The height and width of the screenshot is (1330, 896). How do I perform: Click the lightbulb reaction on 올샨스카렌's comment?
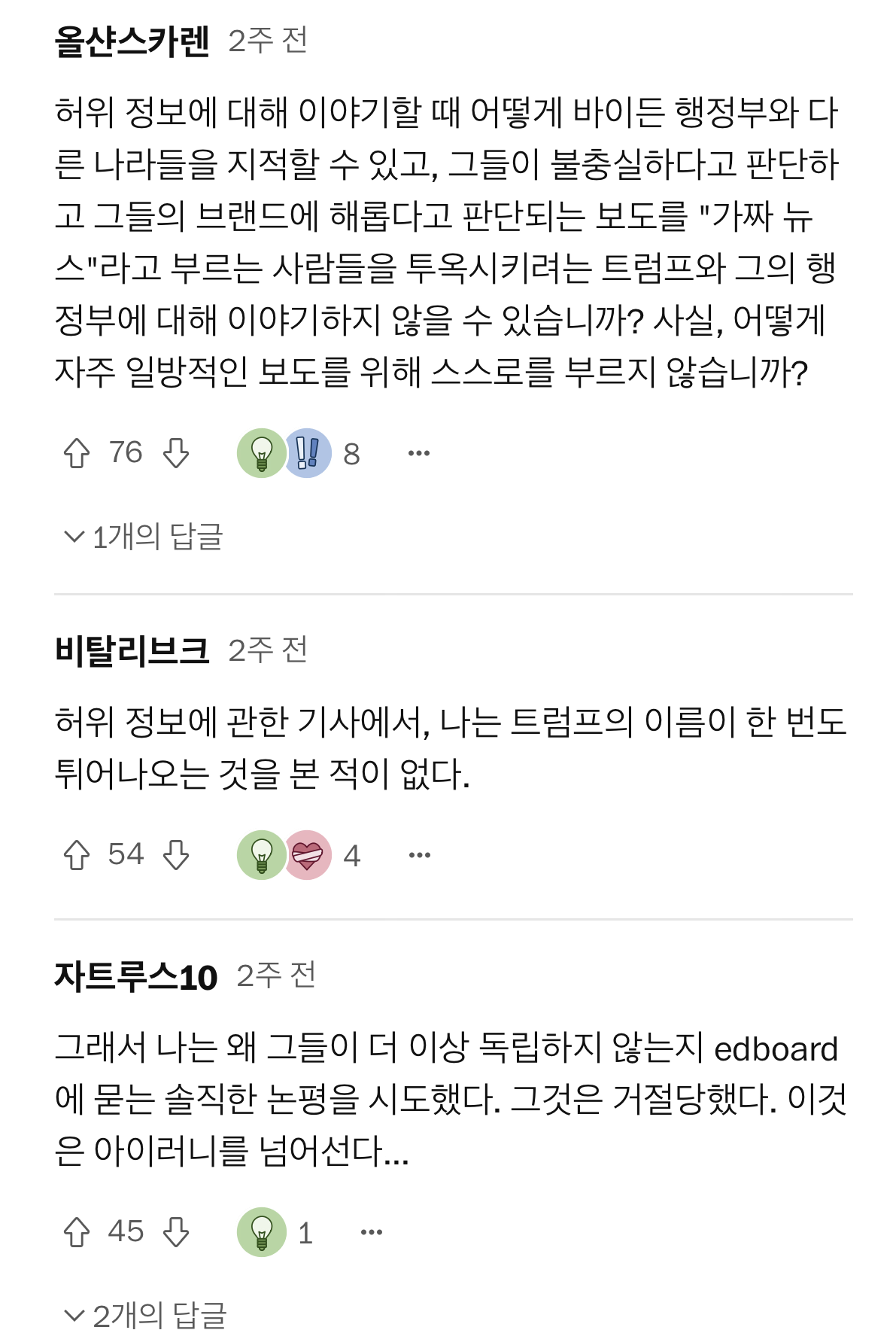click(263, 452)
